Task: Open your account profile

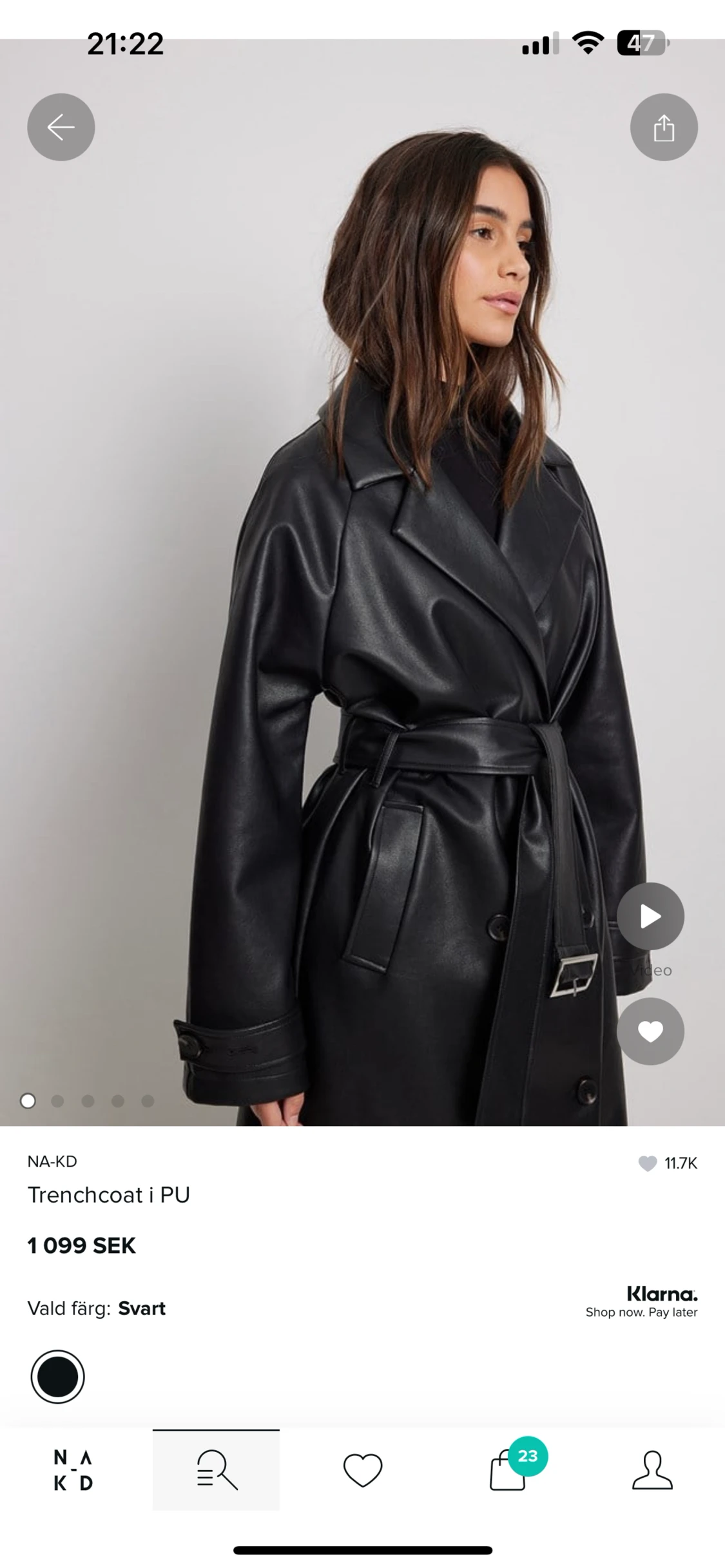Action: pos(653,1472)
